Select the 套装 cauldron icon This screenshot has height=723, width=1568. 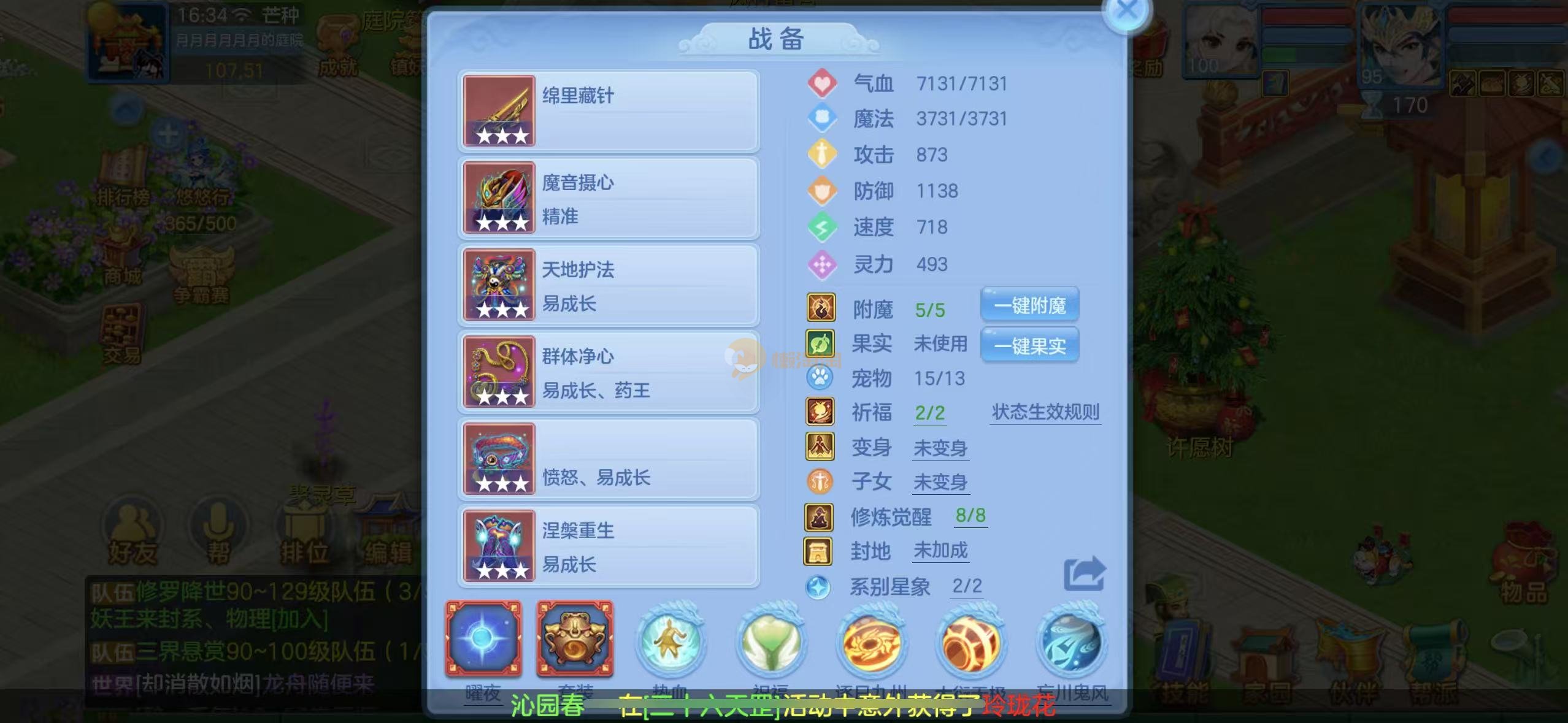coord(575,639)
